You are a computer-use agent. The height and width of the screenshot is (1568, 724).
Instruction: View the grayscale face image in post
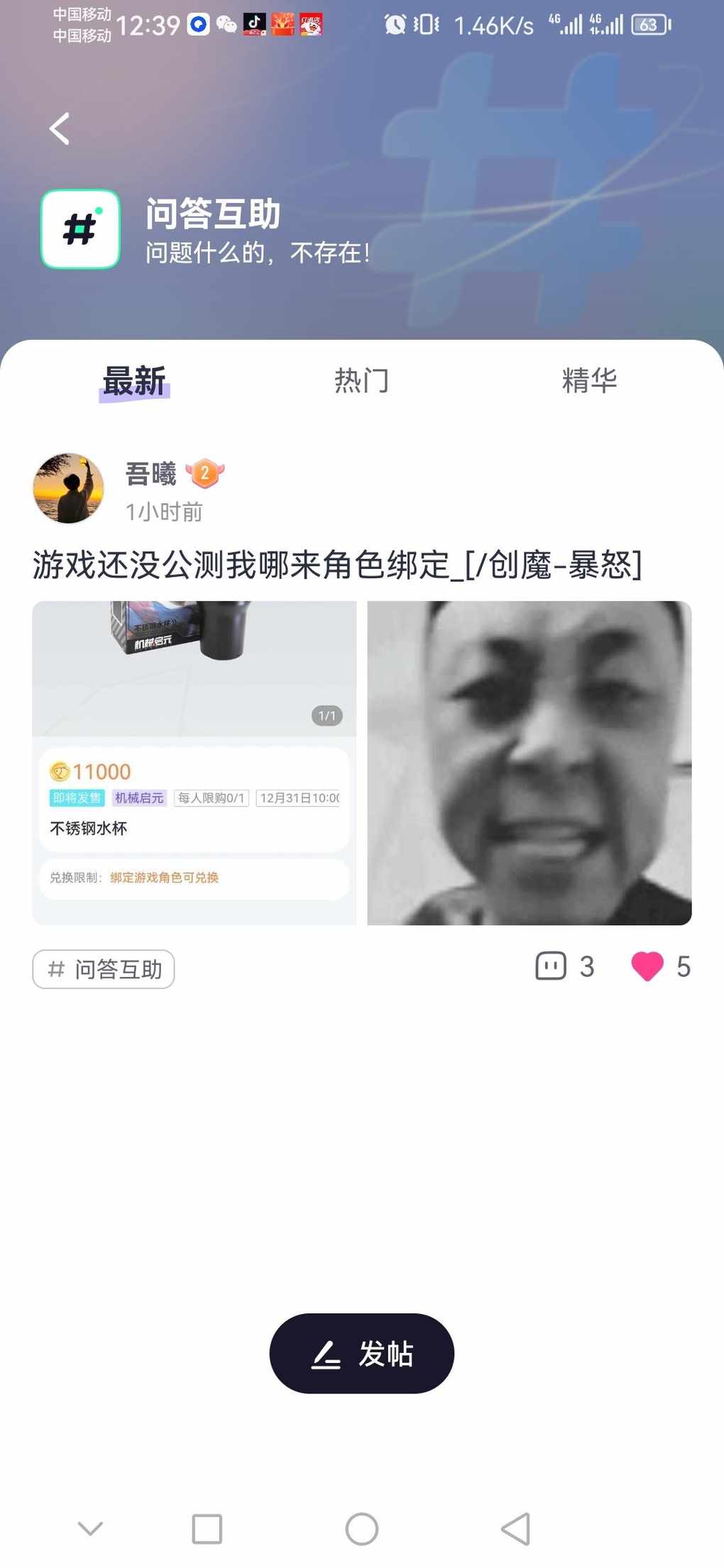(x=530, y=763)
